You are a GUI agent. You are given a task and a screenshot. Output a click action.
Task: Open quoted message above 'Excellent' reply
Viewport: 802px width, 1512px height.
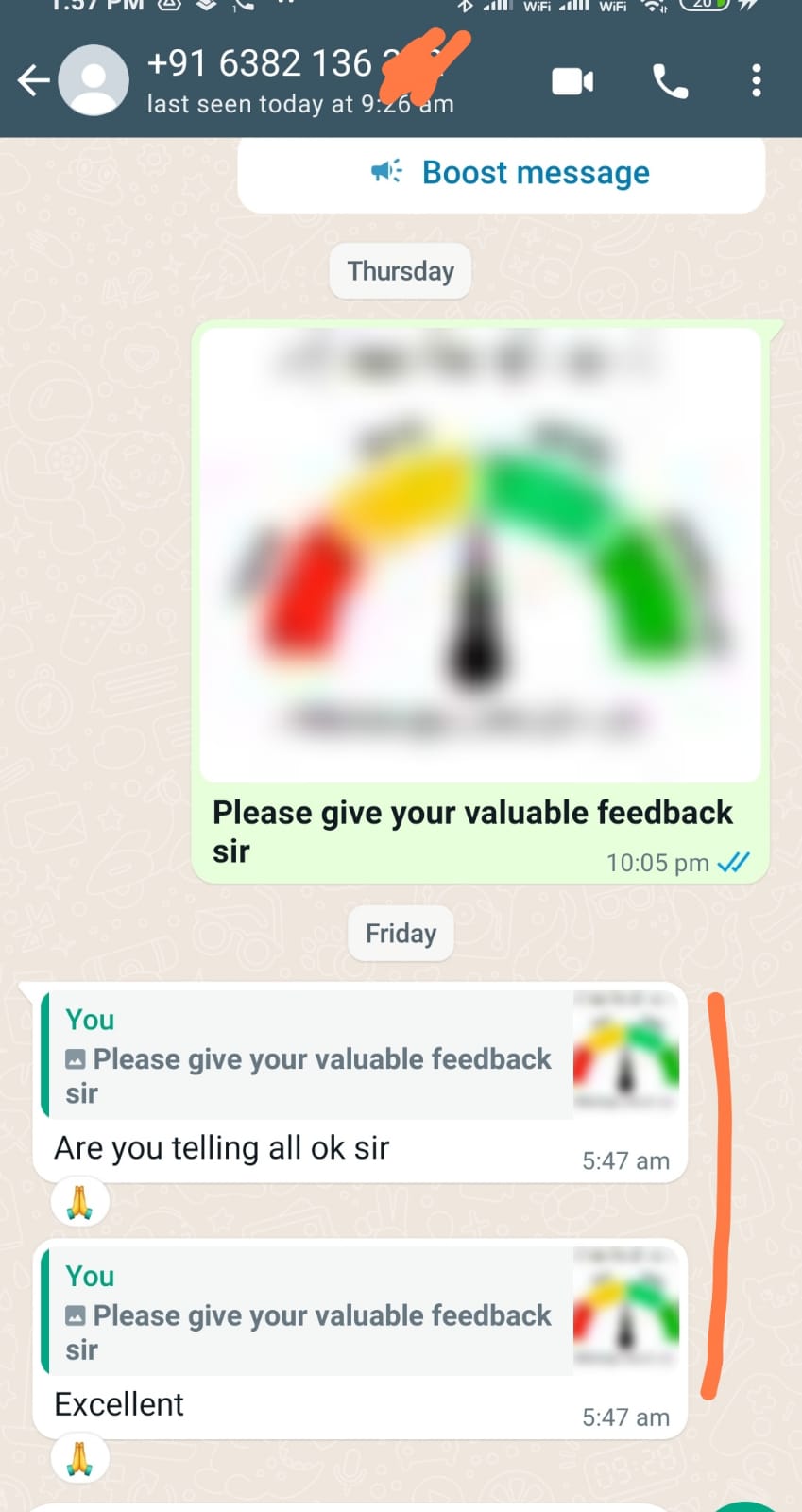pos(359,1312)
